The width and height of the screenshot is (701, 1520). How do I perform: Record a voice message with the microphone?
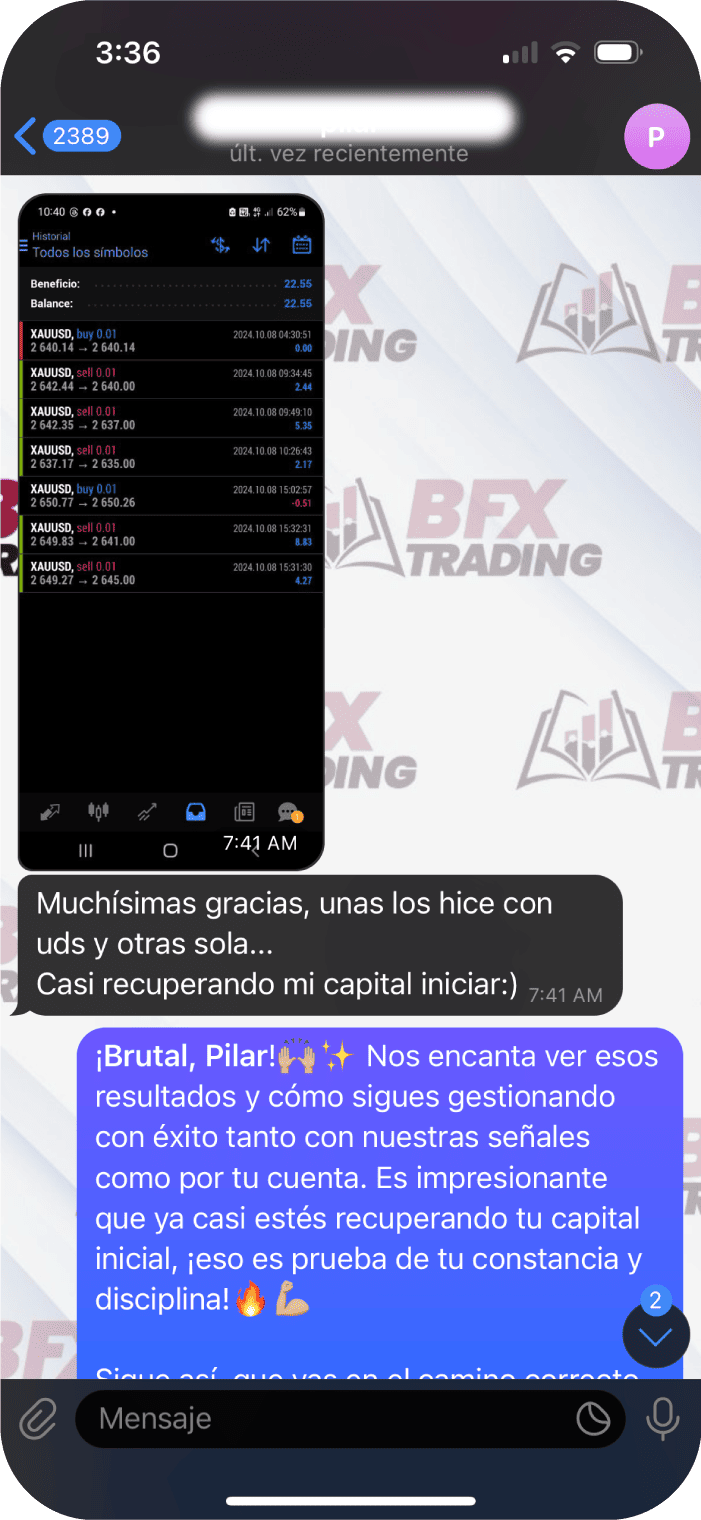662,1418
